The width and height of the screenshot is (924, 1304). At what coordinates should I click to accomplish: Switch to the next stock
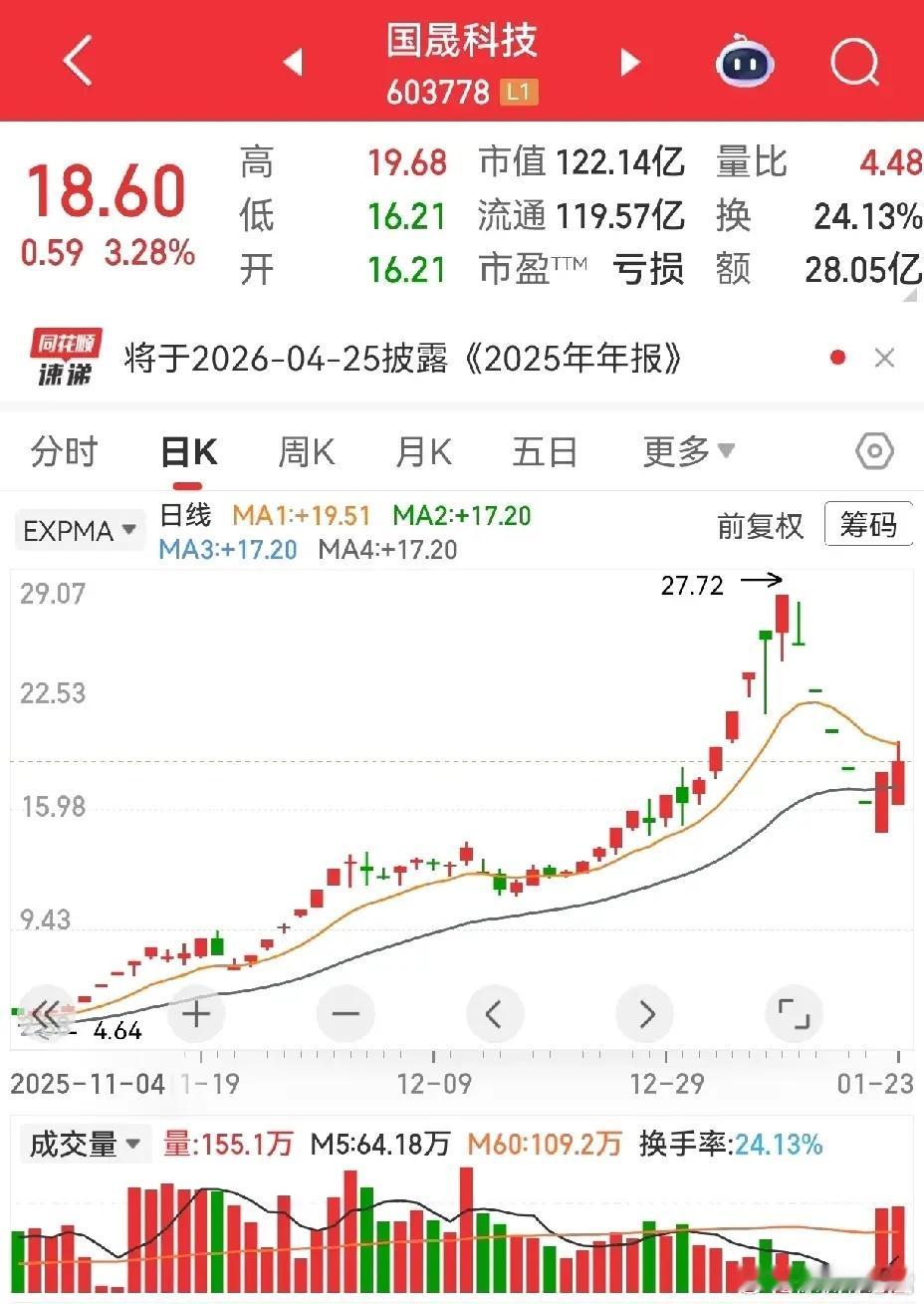629,63
